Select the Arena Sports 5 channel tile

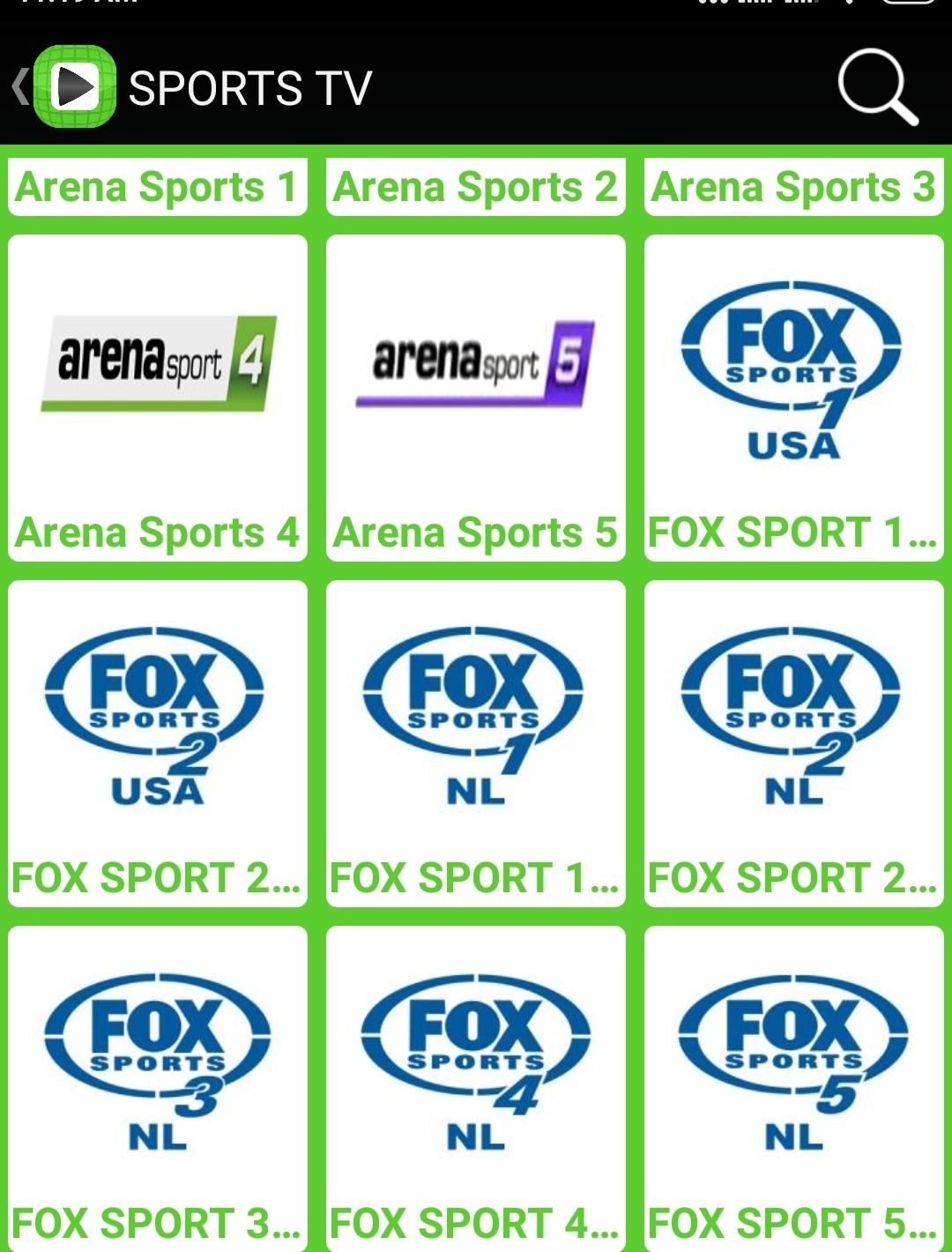475,397
